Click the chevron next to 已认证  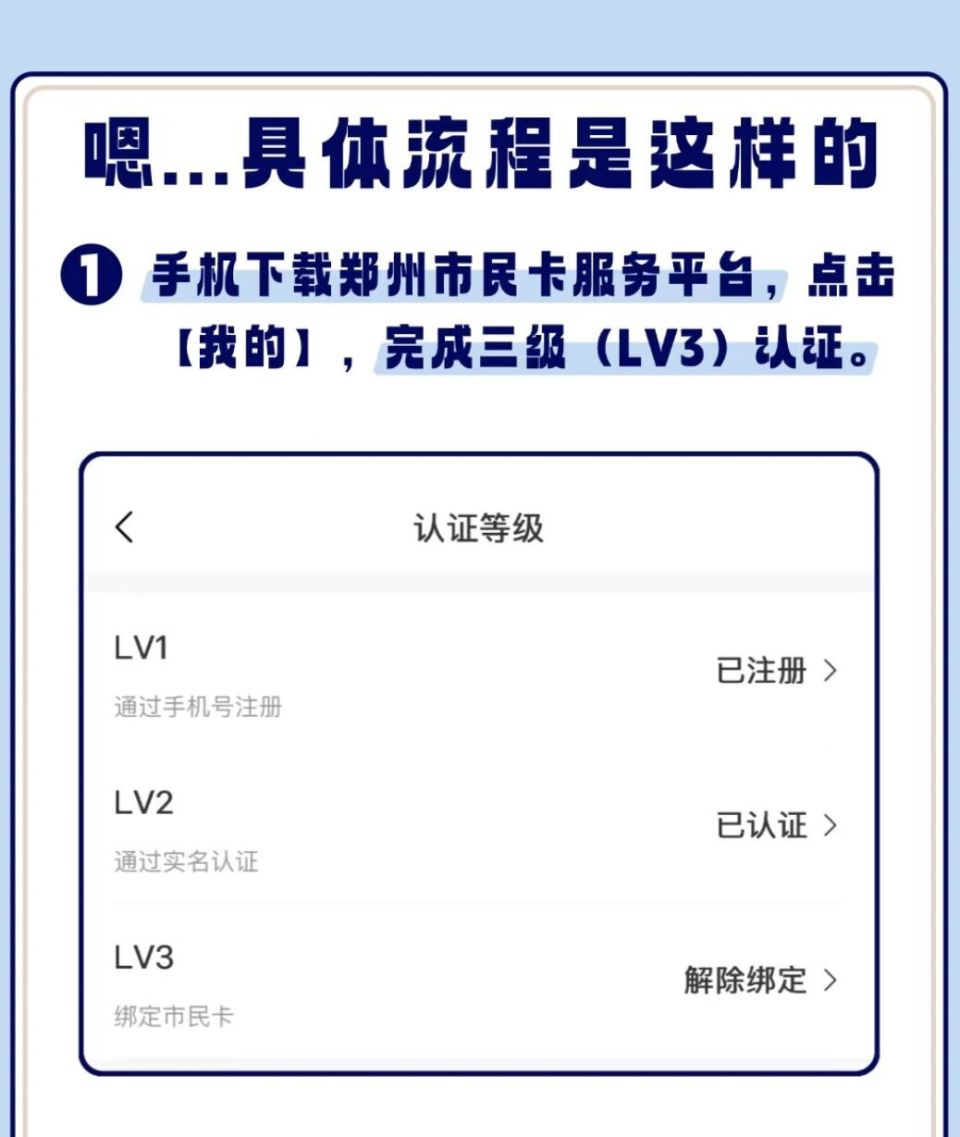831,827
